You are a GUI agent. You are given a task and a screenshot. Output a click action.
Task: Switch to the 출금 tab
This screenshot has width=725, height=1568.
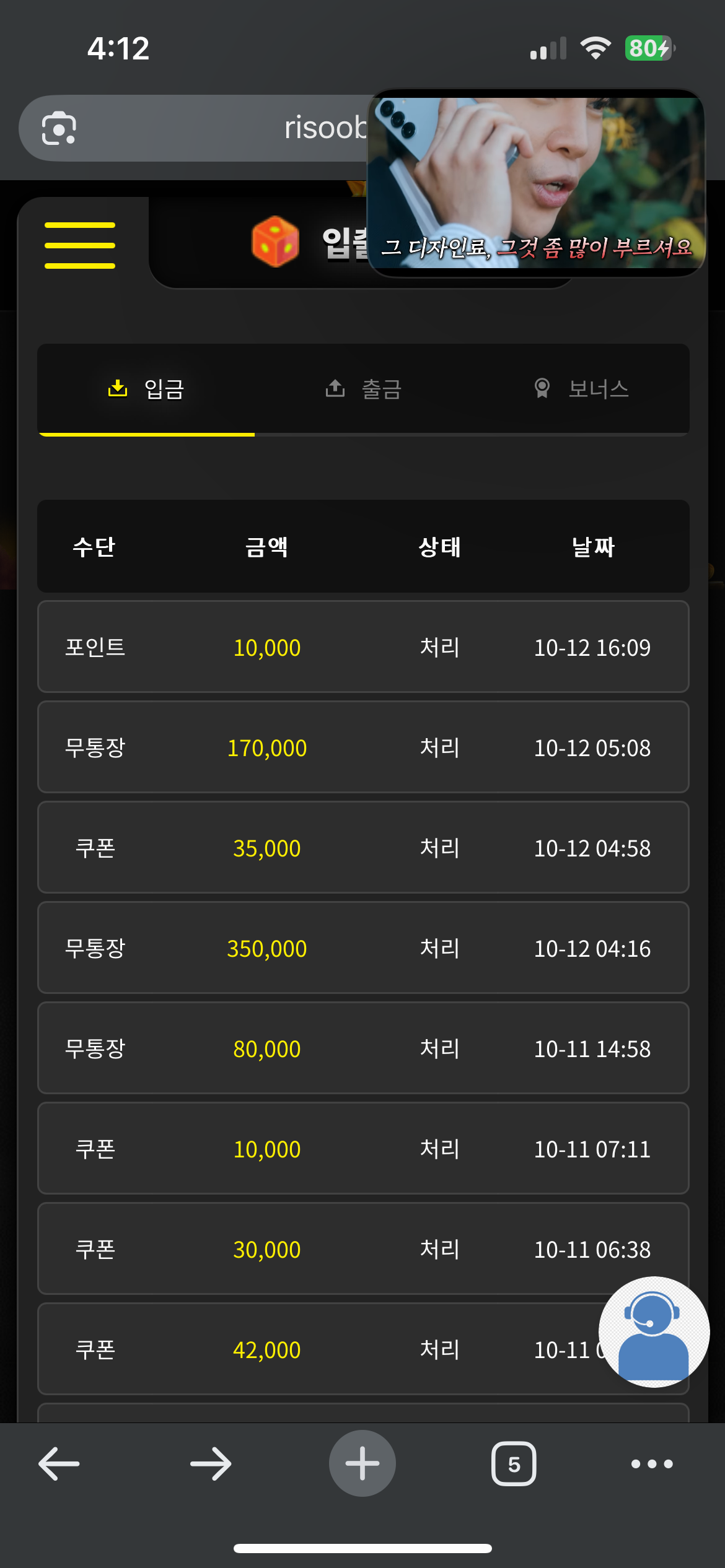click(364, 389)
